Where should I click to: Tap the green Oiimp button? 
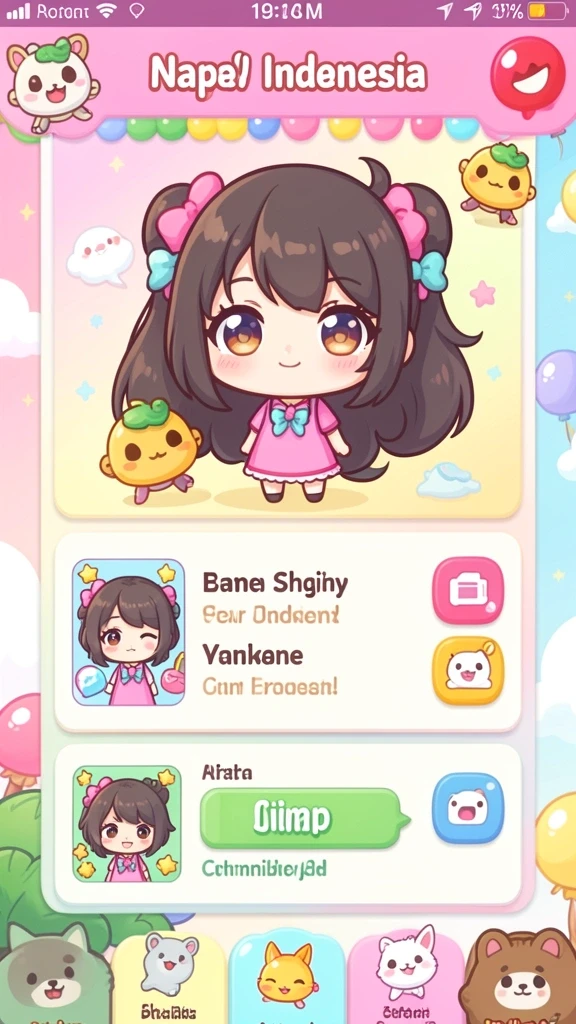pyautogui.click(x=301, y=818)
